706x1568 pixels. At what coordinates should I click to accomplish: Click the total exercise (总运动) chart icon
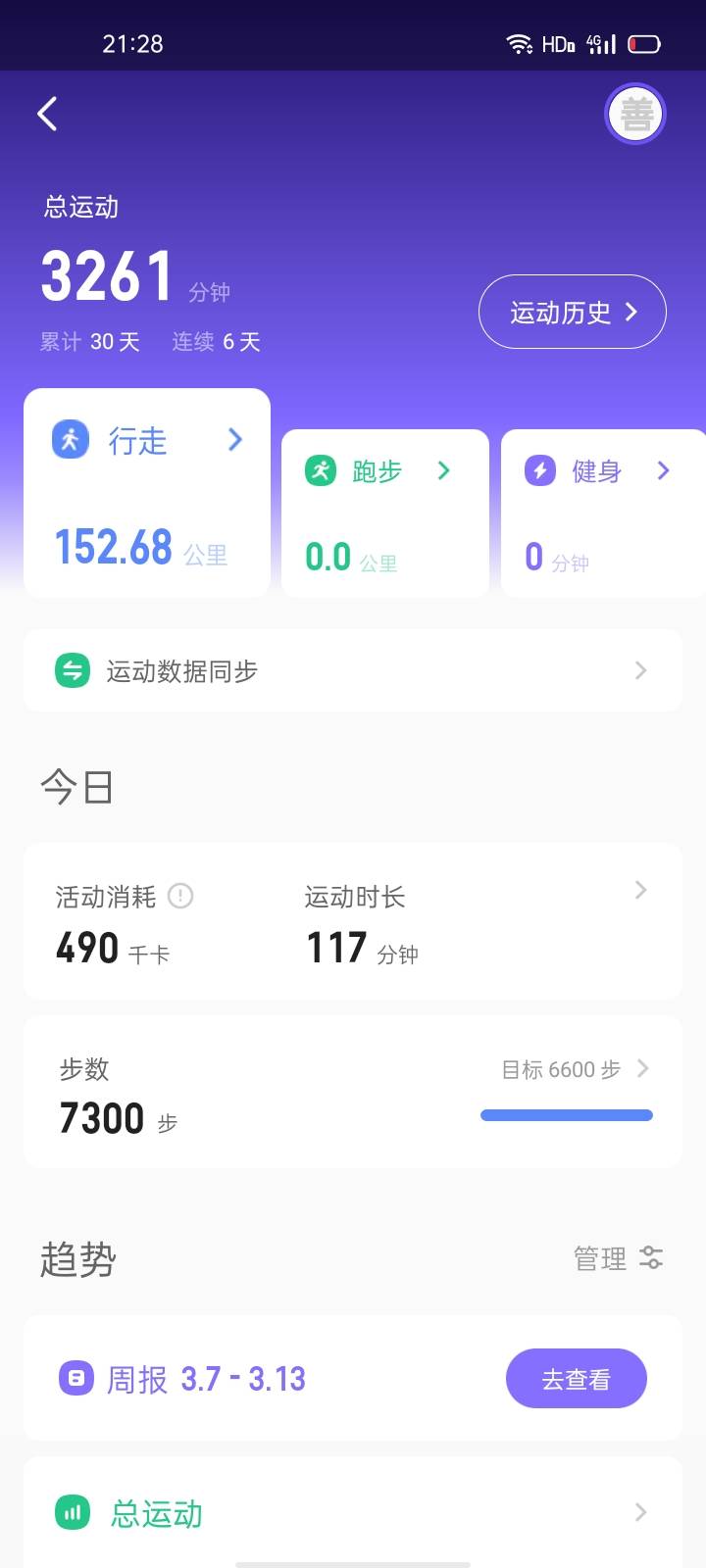[71, 1512]
